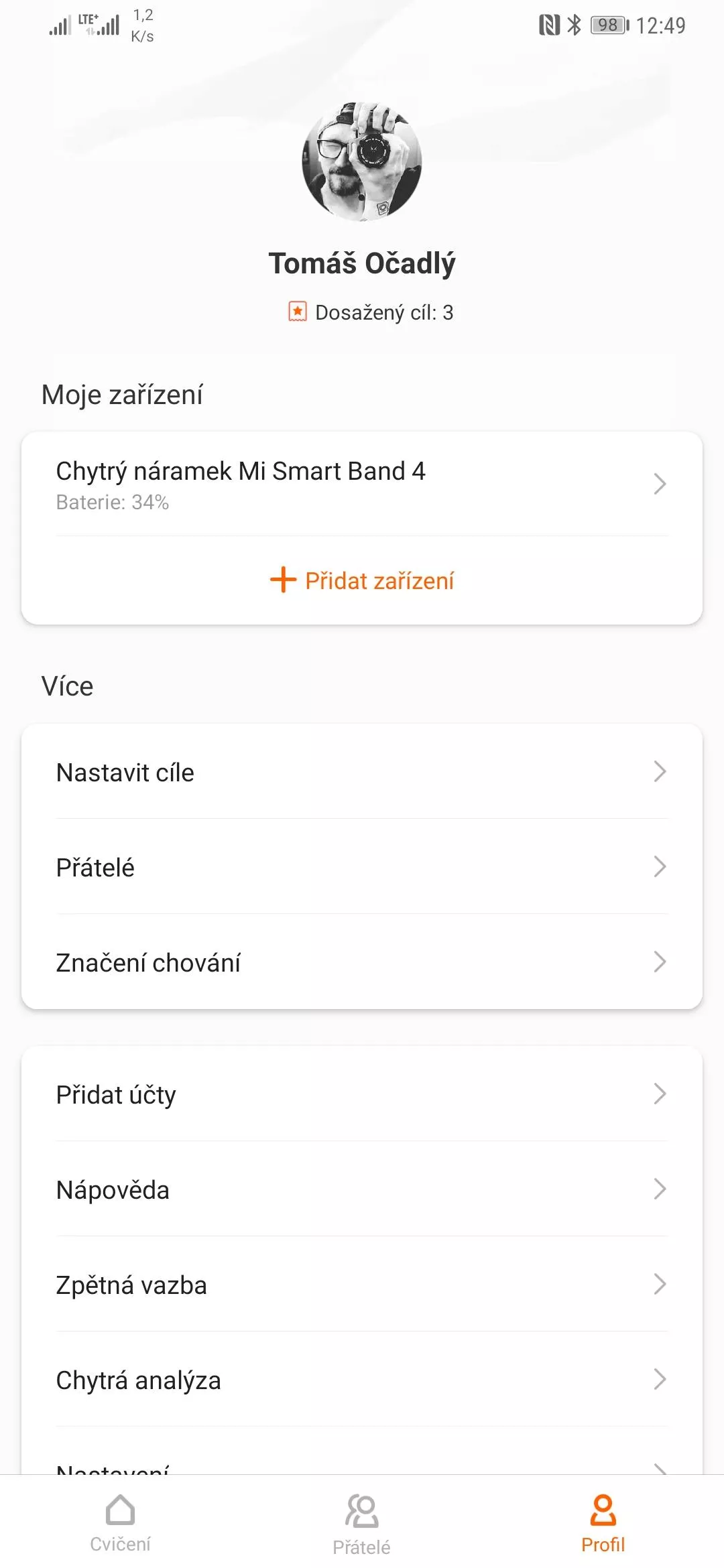Open Značení chování
This screenshot has width=724, height=1568.
click(x=362, y=962)
